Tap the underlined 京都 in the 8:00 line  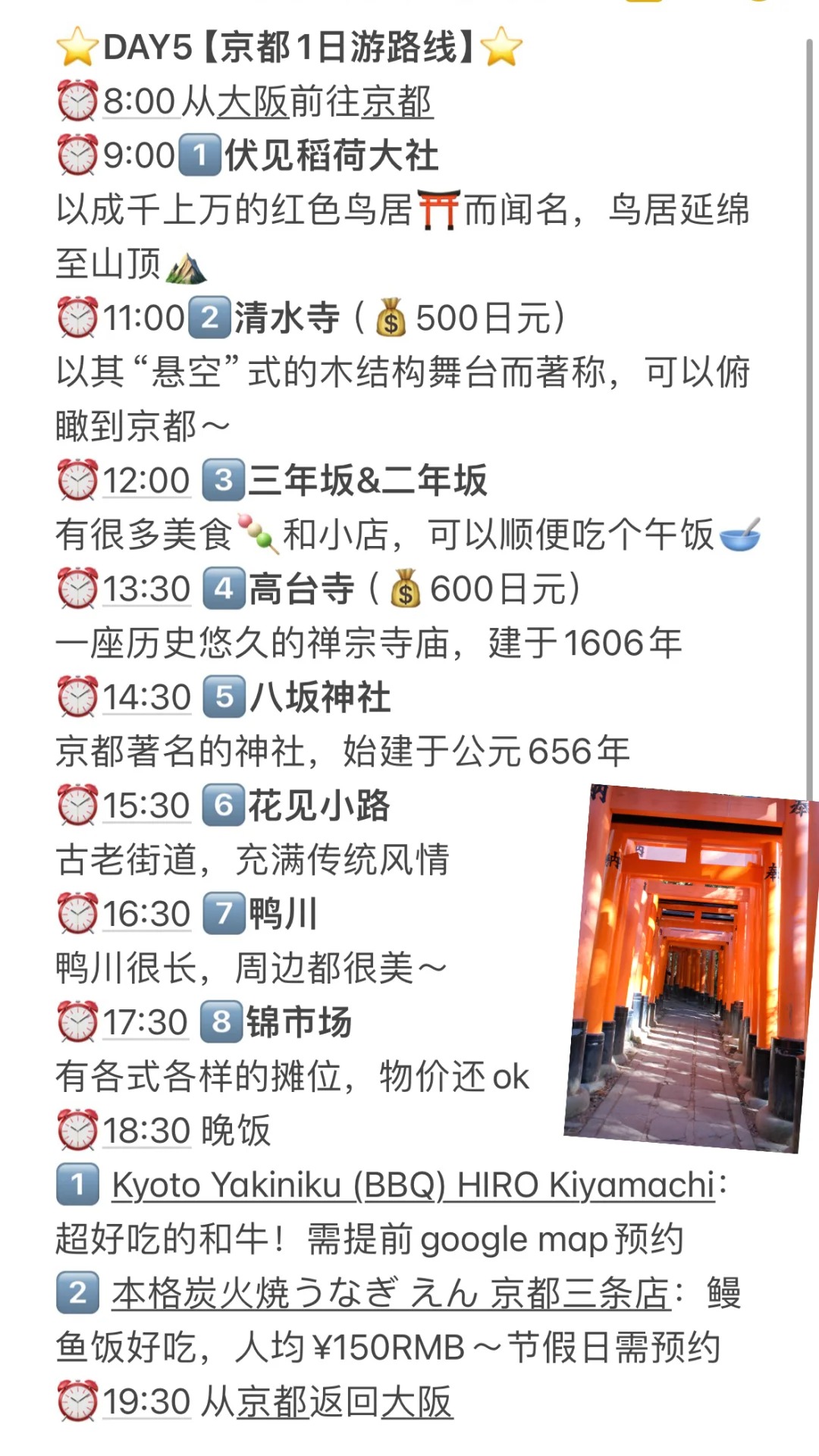point(397,102)
